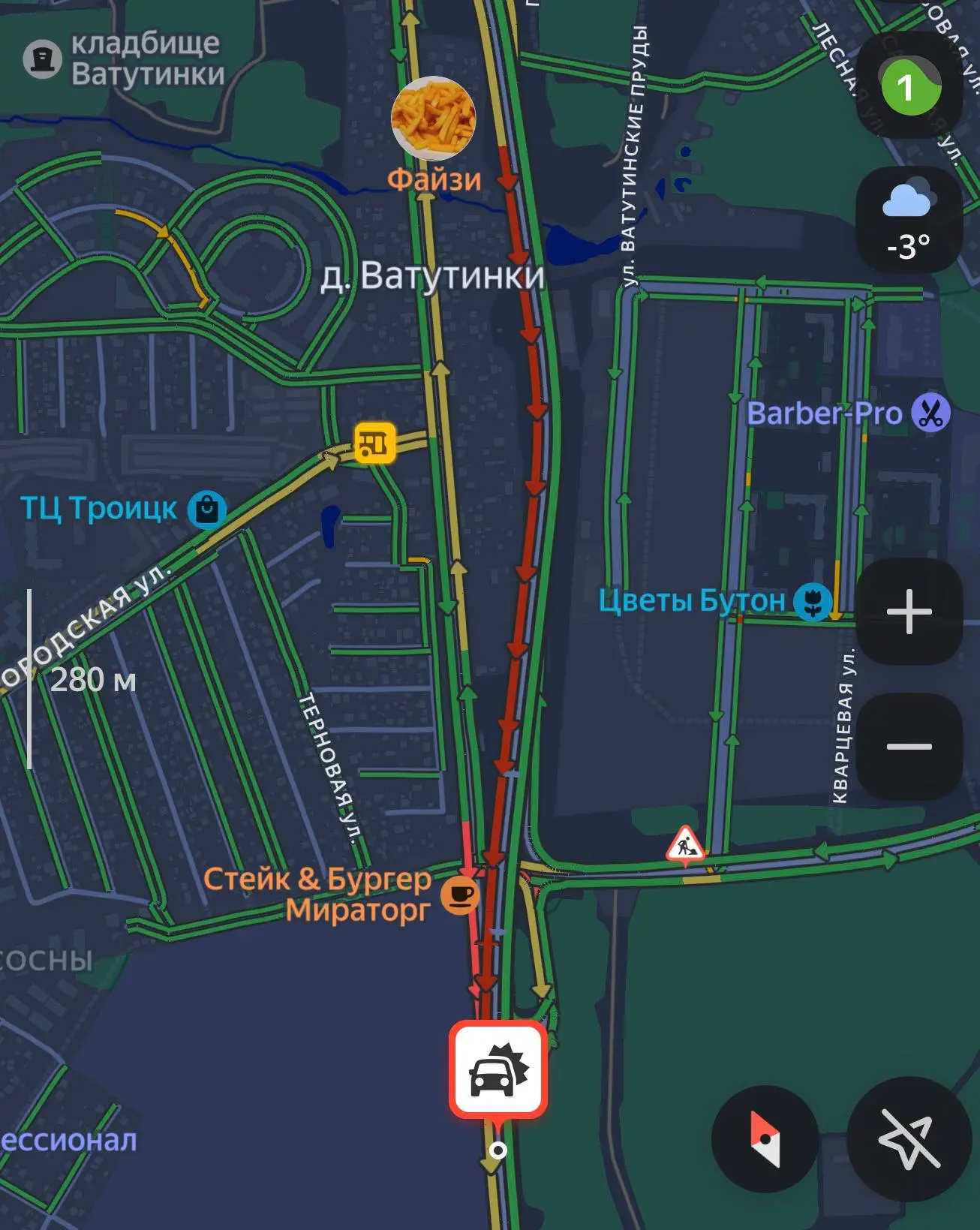Open the ТЦ Троицк shopping marker
Viewport: 980px width, 1230px height.
[x=207, y=510]
